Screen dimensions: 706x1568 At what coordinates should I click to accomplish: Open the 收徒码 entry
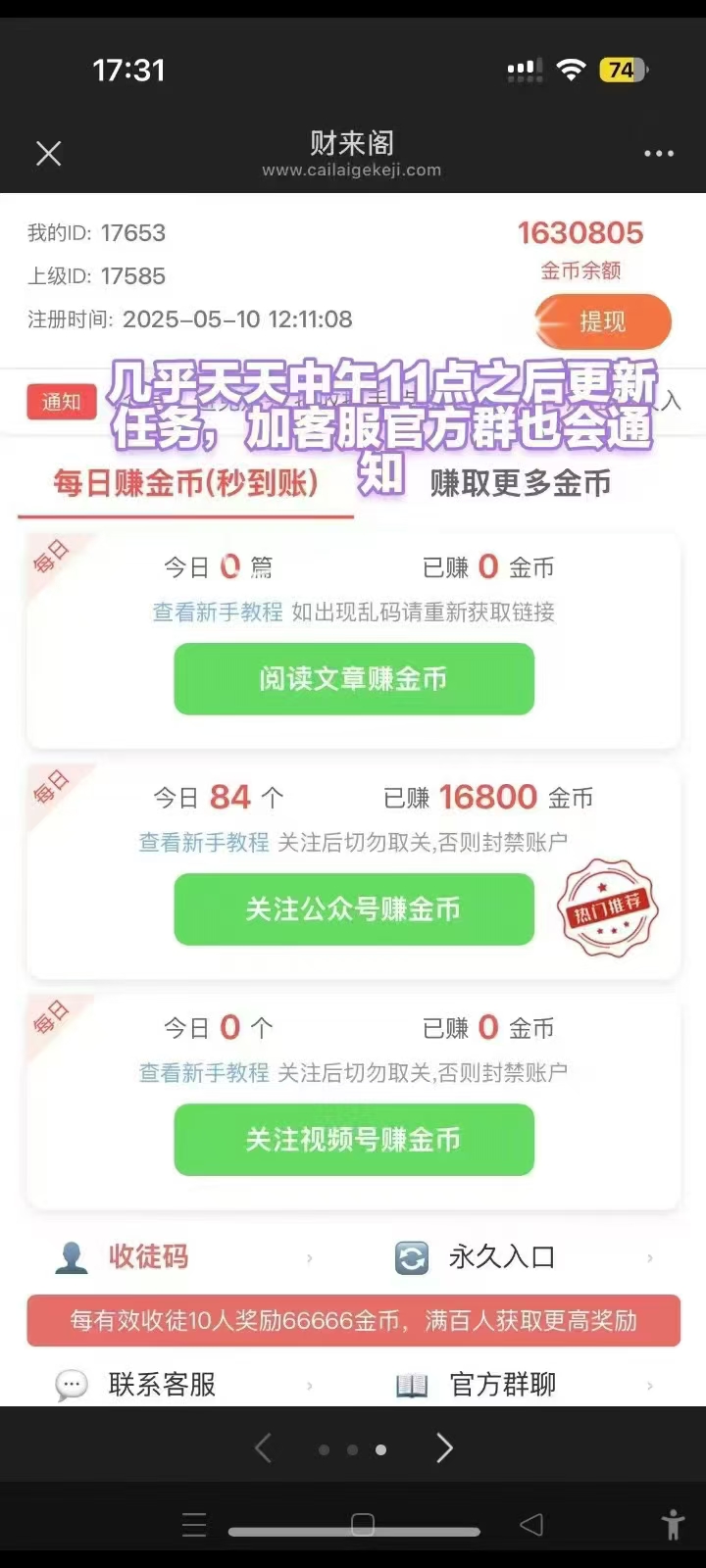click(x=147, y=1256)
